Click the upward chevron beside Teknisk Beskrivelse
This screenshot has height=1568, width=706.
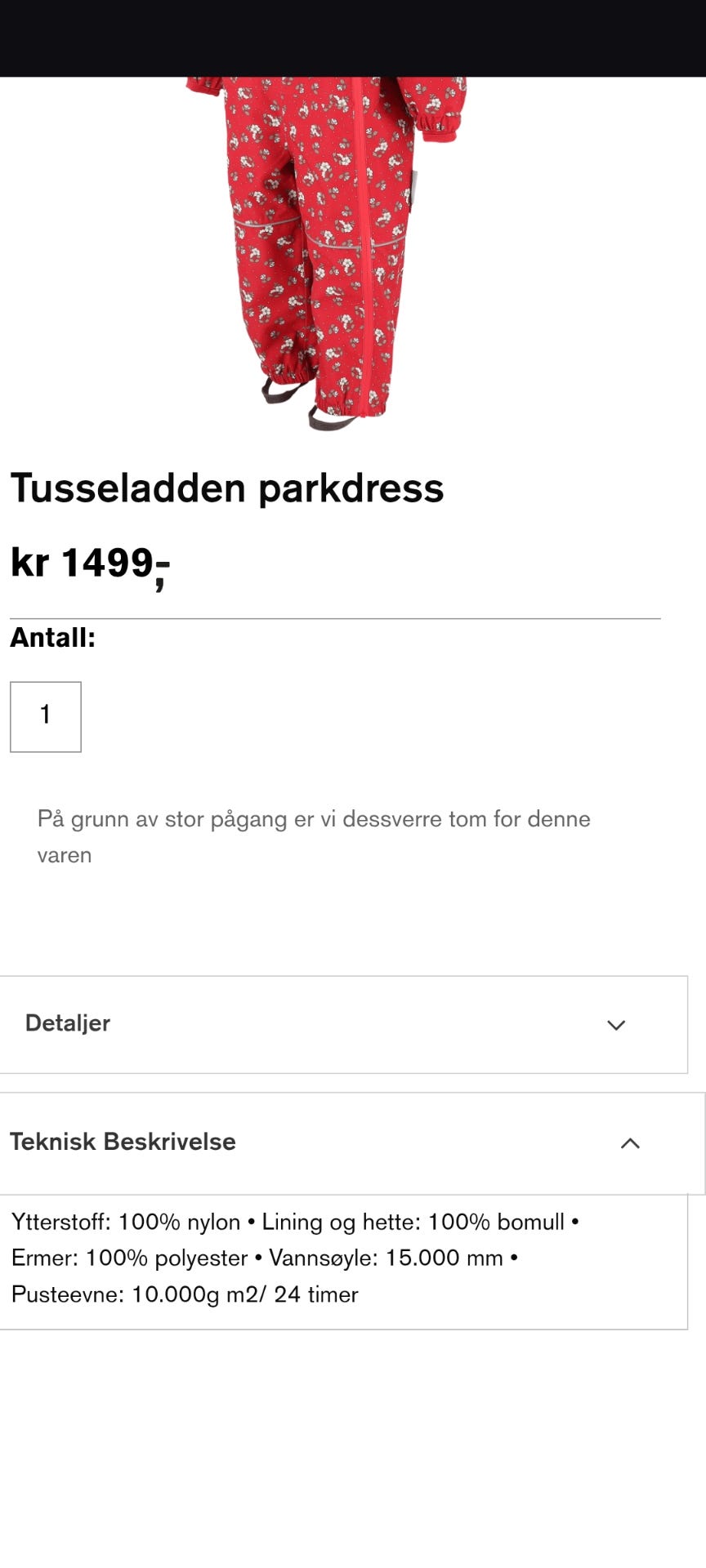pos(630,1144)
